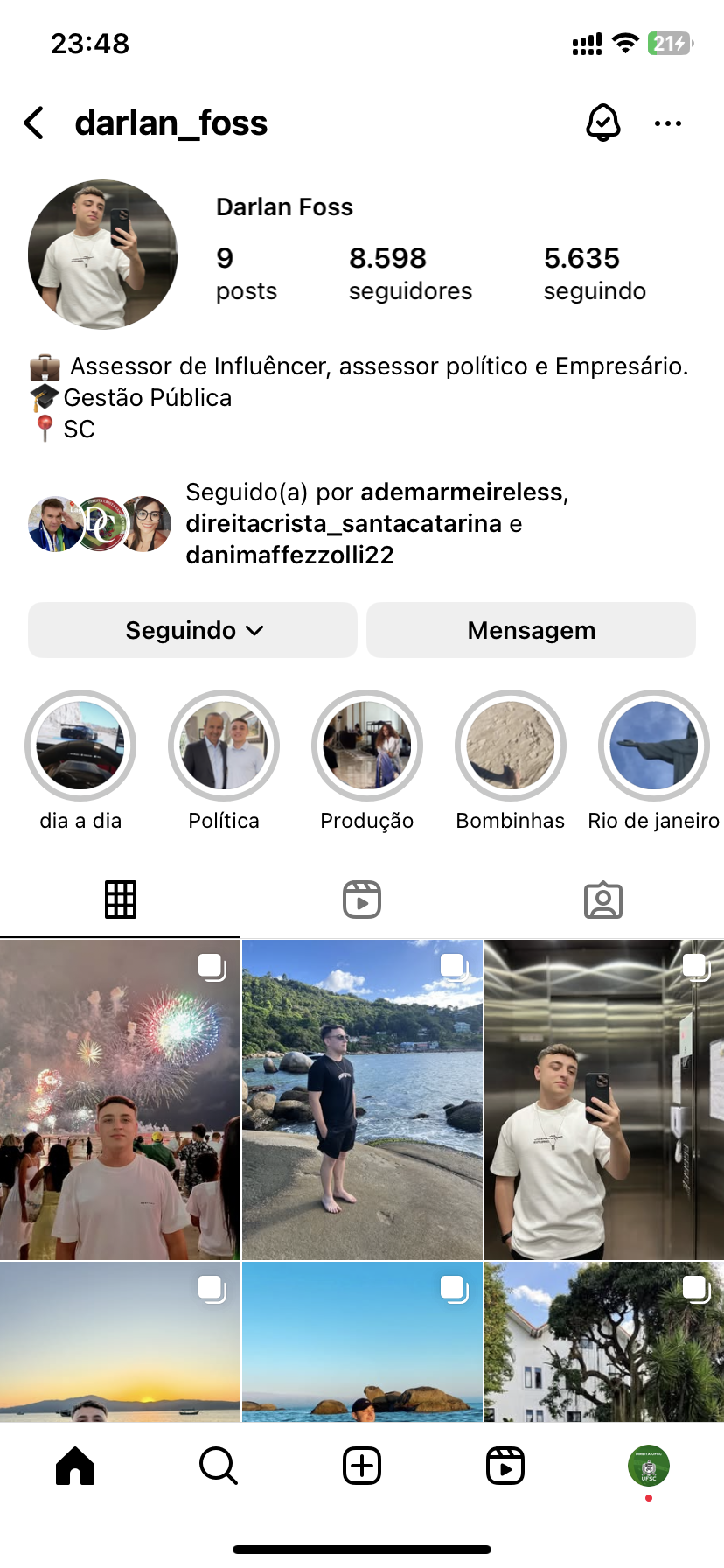Open the Política story highlight
Screen dimensions: 724x1568
pyautogui.click(x=224, y=745)
